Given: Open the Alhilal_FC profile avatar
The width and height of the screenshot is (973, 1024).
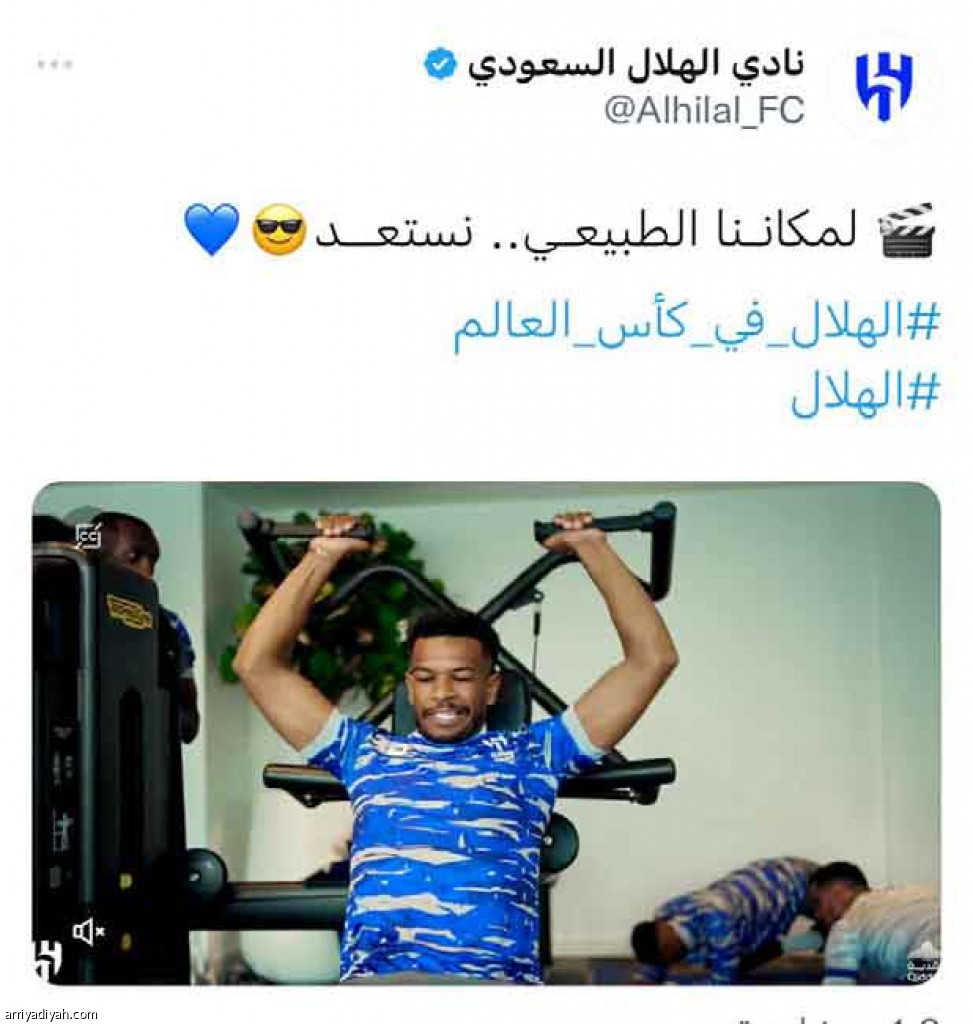Looking at the screenshot, I should pos(884,86).
